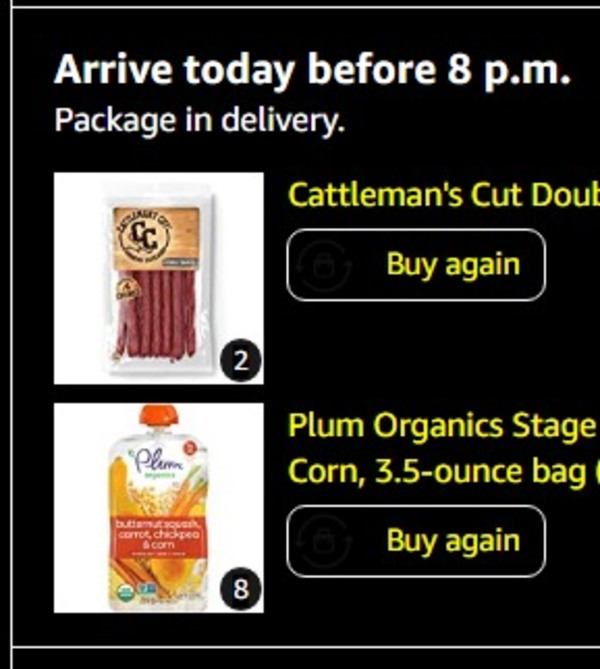Open Cattleman's Cut product image
The height and width of the screenshot is (669, 600).
pos(158,278)
